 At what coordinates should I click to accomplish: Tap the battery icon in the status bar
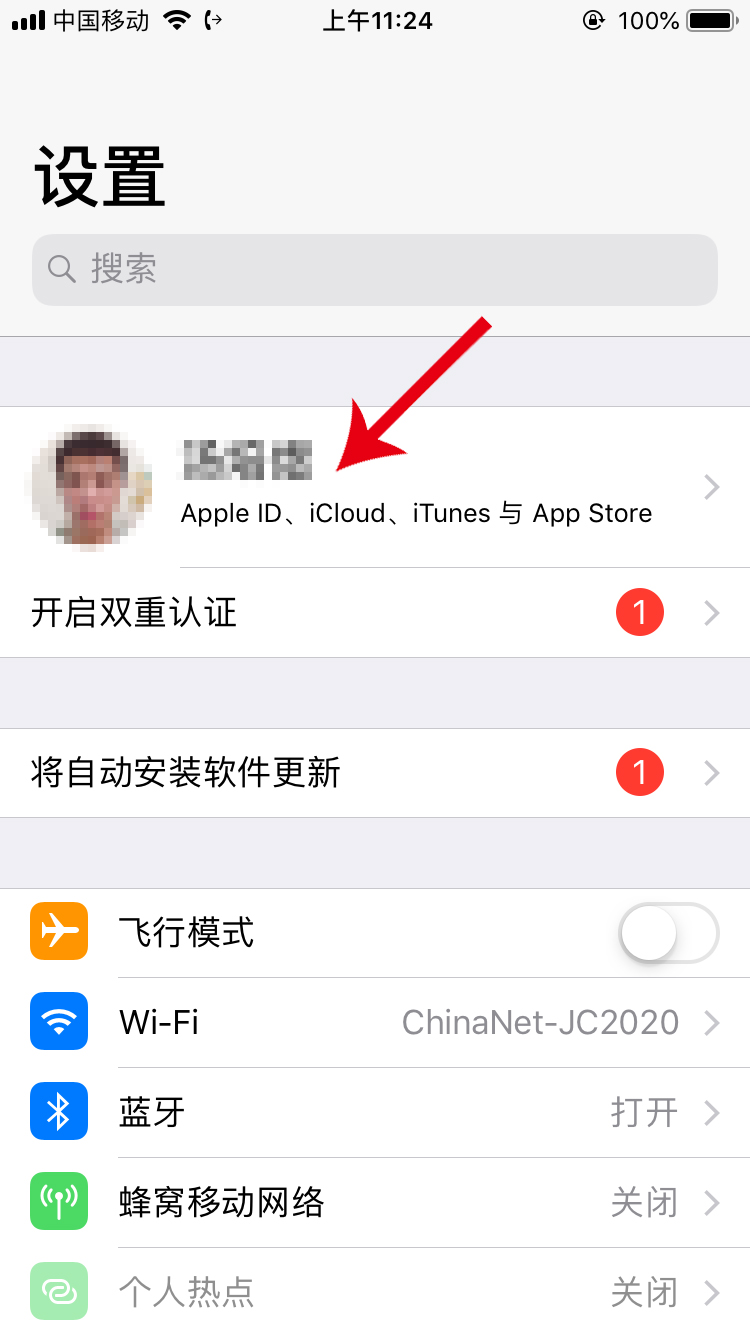(712, 20)
